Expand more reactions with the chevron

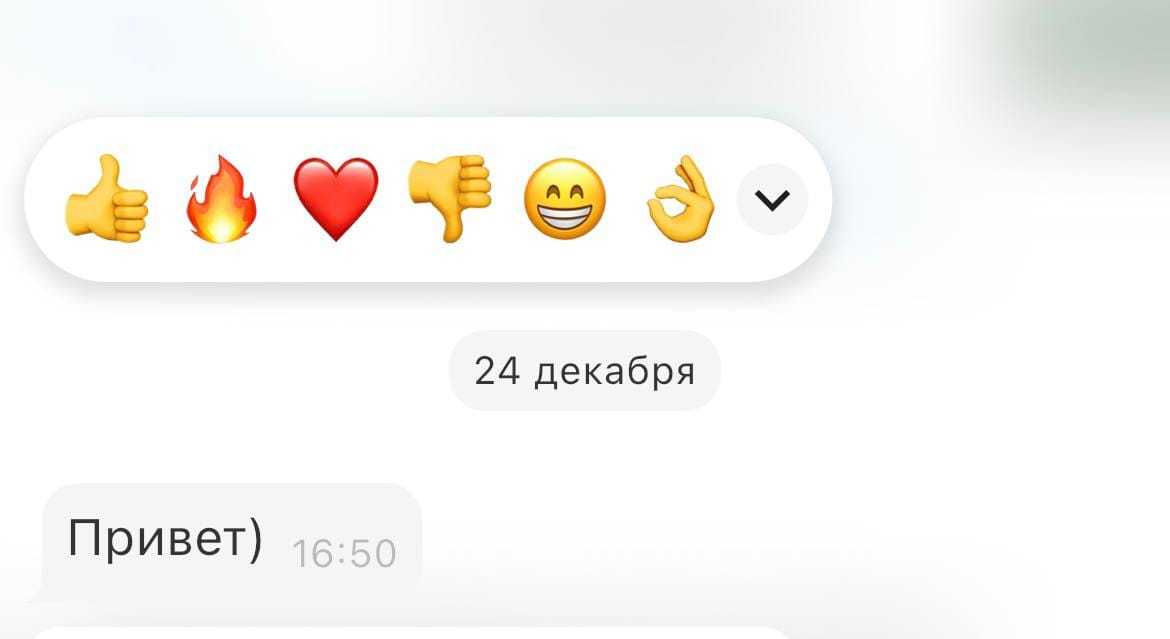pyautogui.click(x=772, y=200)
